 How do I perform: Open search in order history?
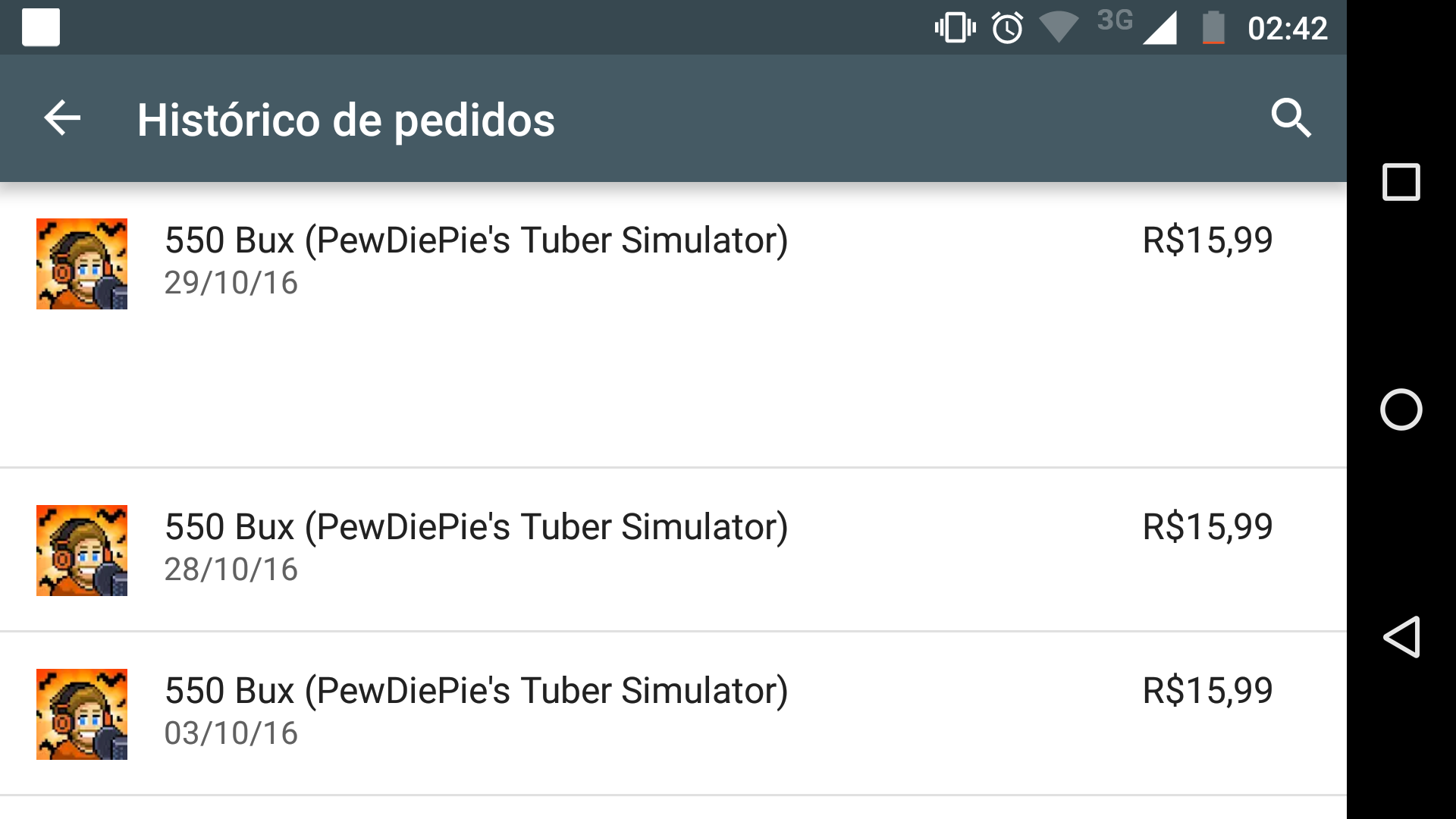(x=1291, y=119)
